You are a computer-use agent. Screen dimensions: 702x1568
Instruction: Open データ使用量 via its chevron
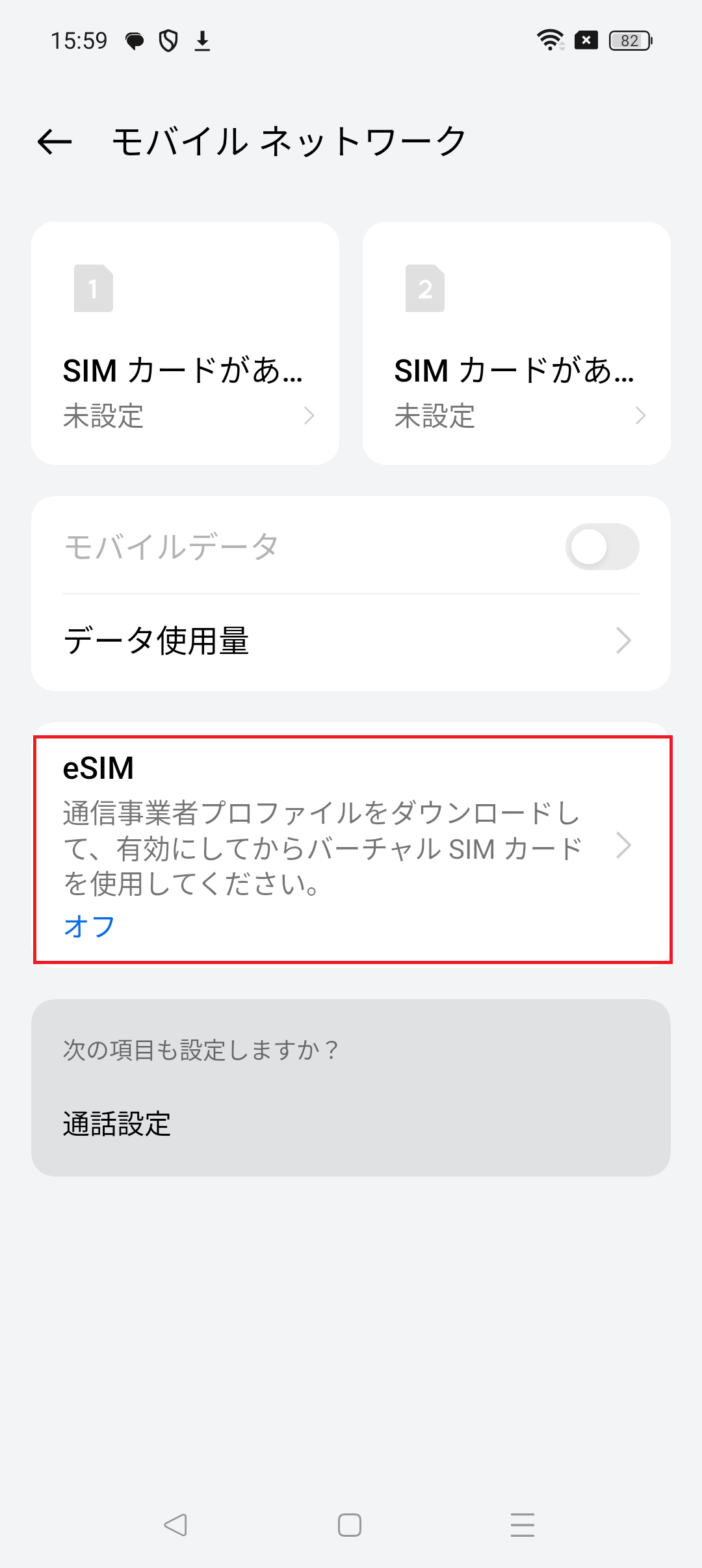coord(623,641)
